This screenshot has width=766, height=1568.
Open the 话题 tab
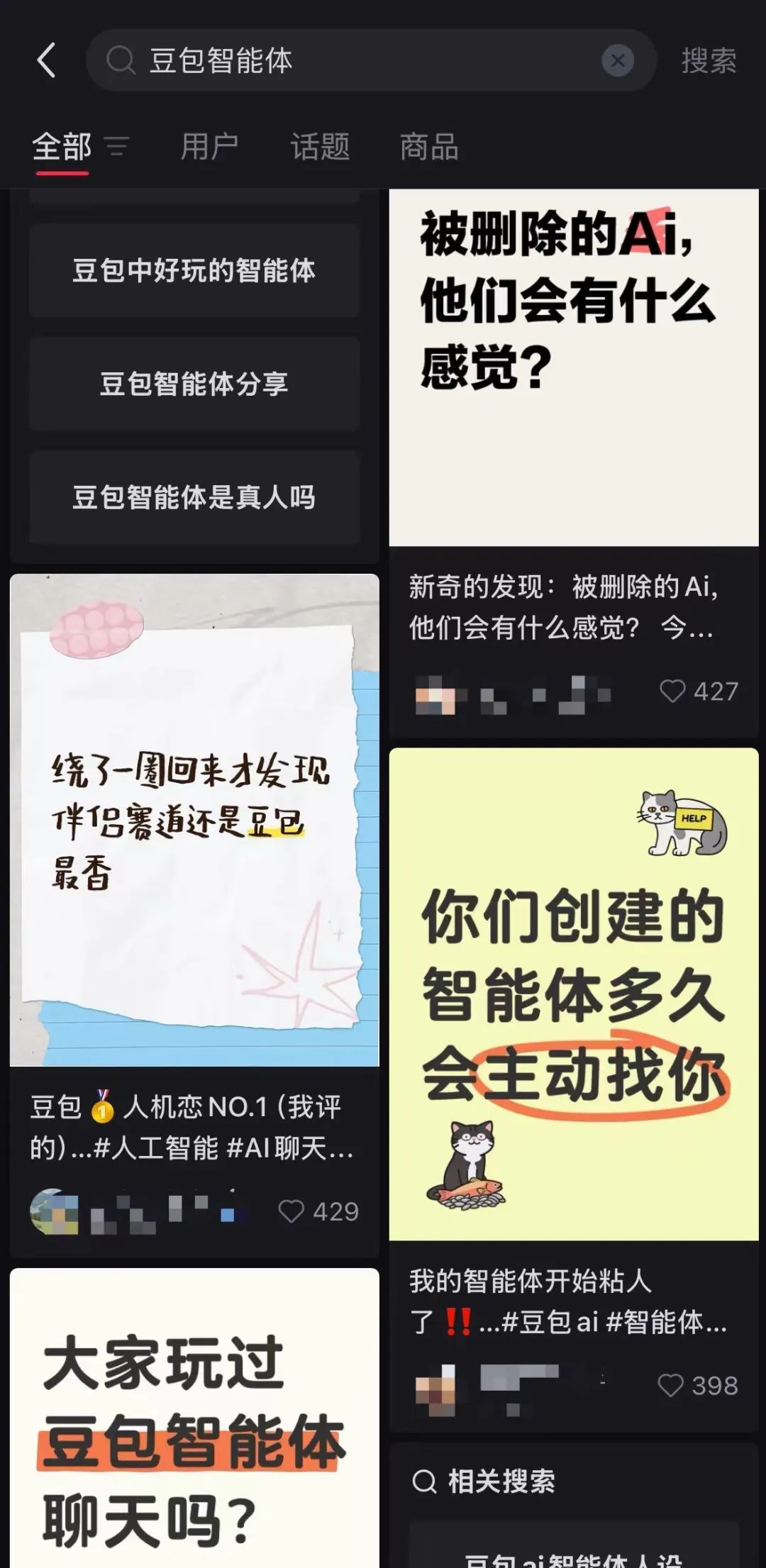[319, 148]
